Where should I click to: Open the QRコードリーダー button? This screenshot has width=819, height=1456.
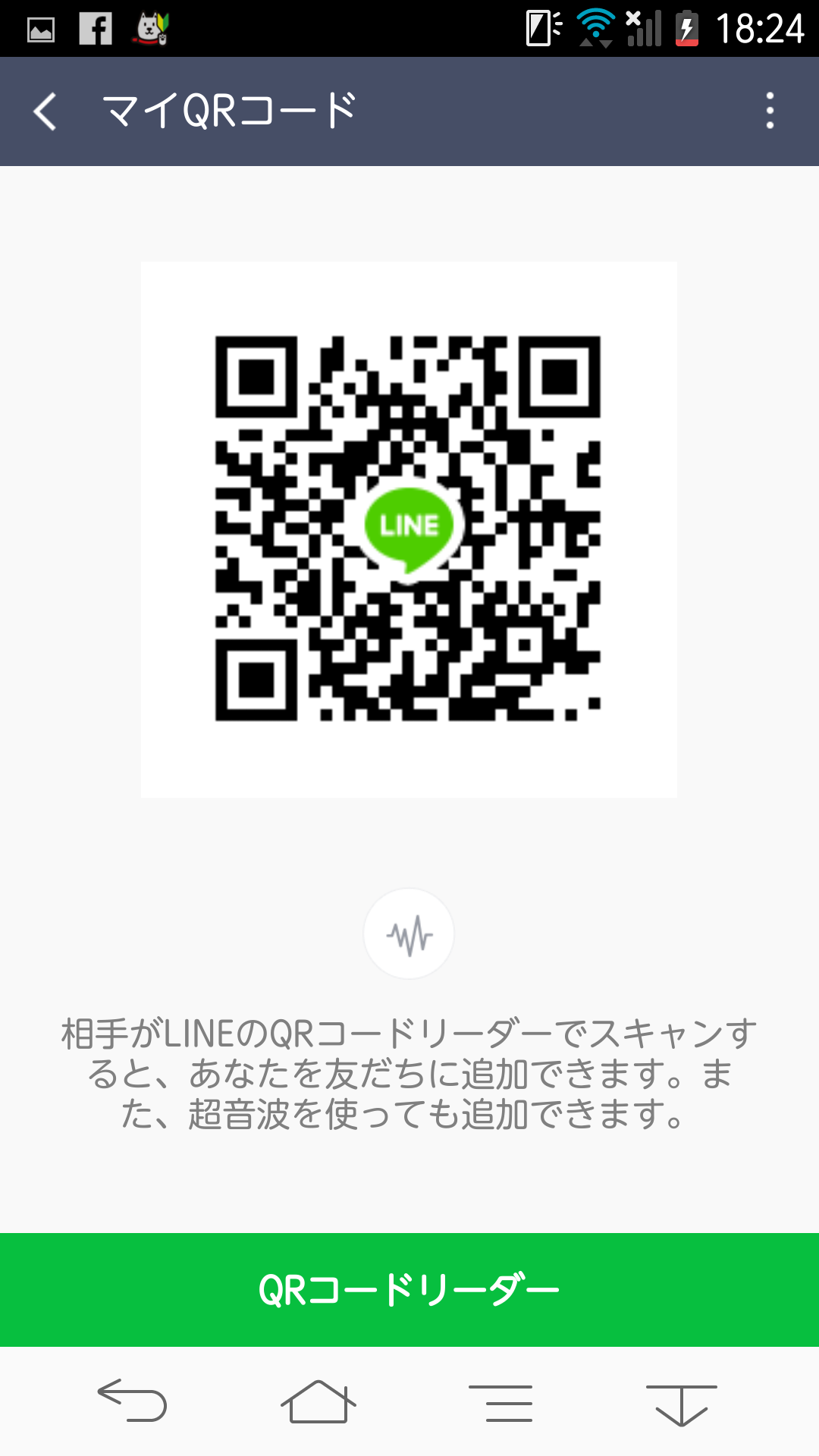tap(409, 1289)
